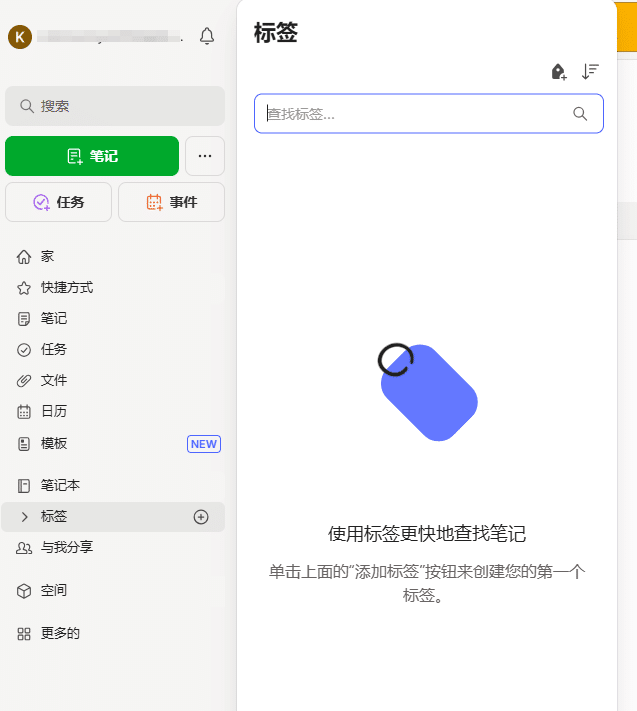This screenshot has height=711, width=637.
Task: Open 空间 spaces
Action: point(54,591)
